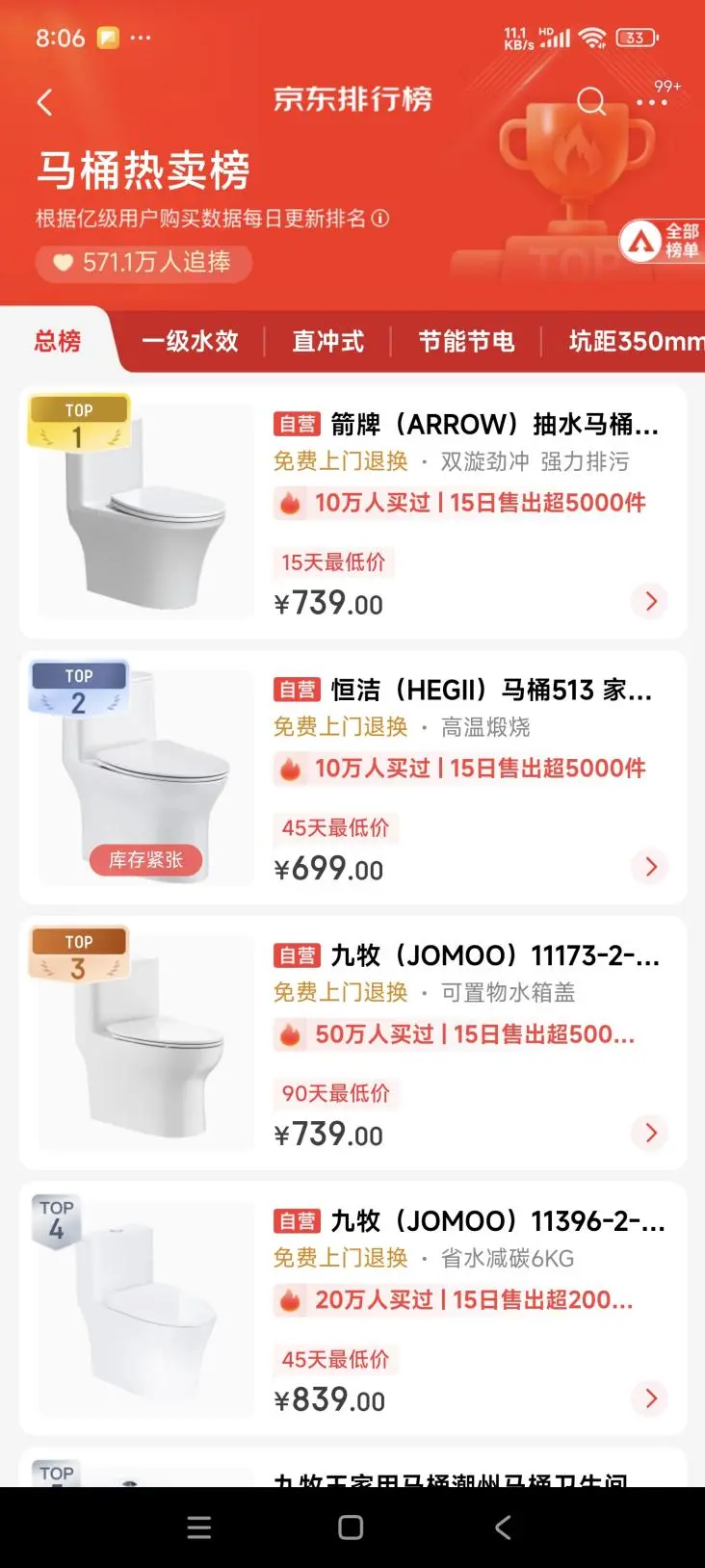This screenshot has height=1568, width=705.
Task: Expand ARROW product details via its chevron
Action: pyautogui.click(x=650, y=601)
